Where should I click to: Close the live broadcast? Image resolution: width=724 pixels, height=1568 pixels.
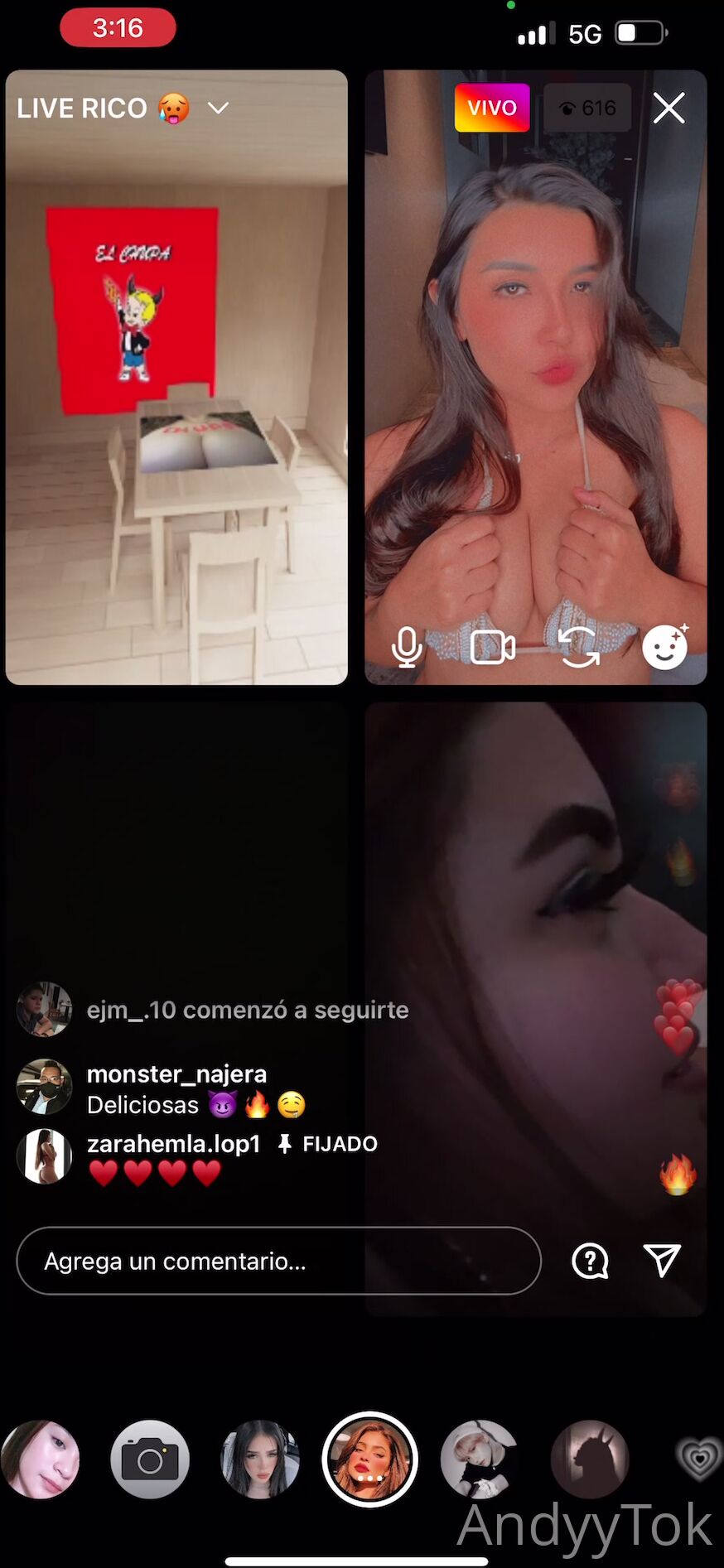[x=668, y=108]
